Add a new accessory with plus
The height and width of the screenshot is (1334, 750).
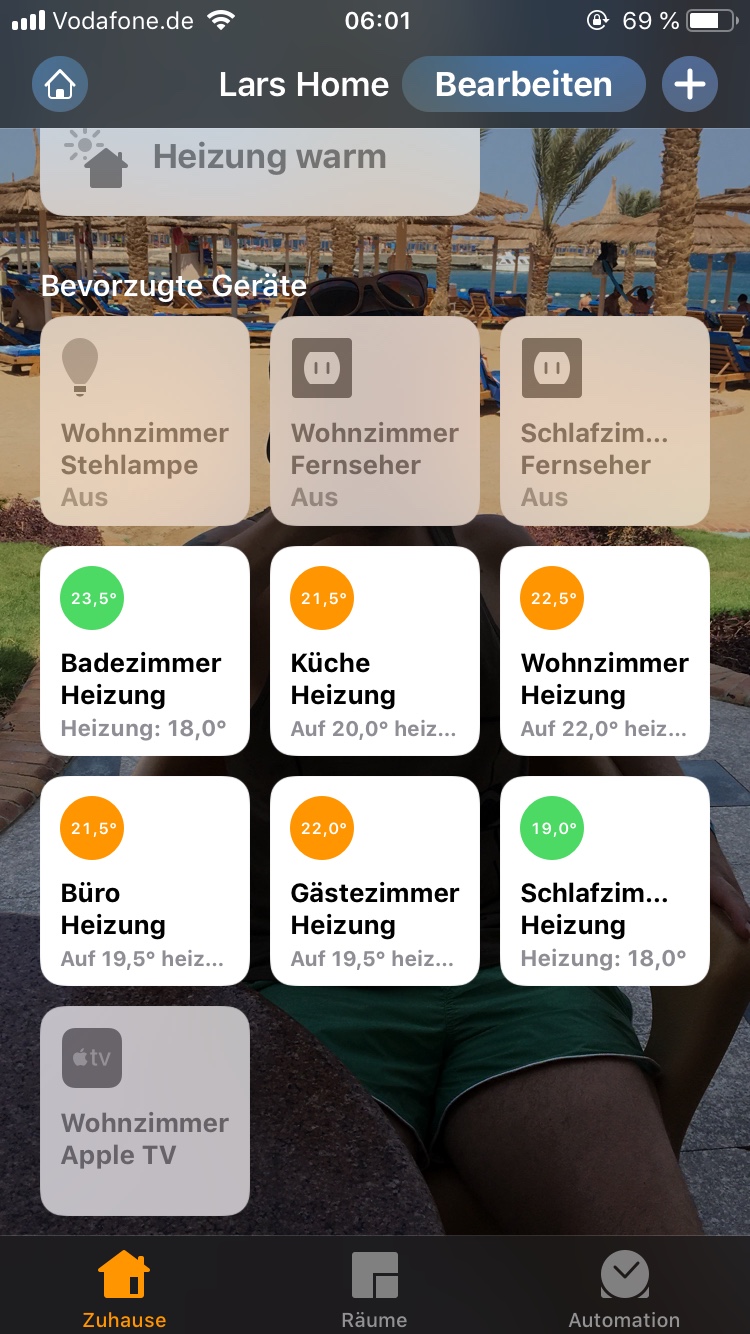tap(689, 85)
